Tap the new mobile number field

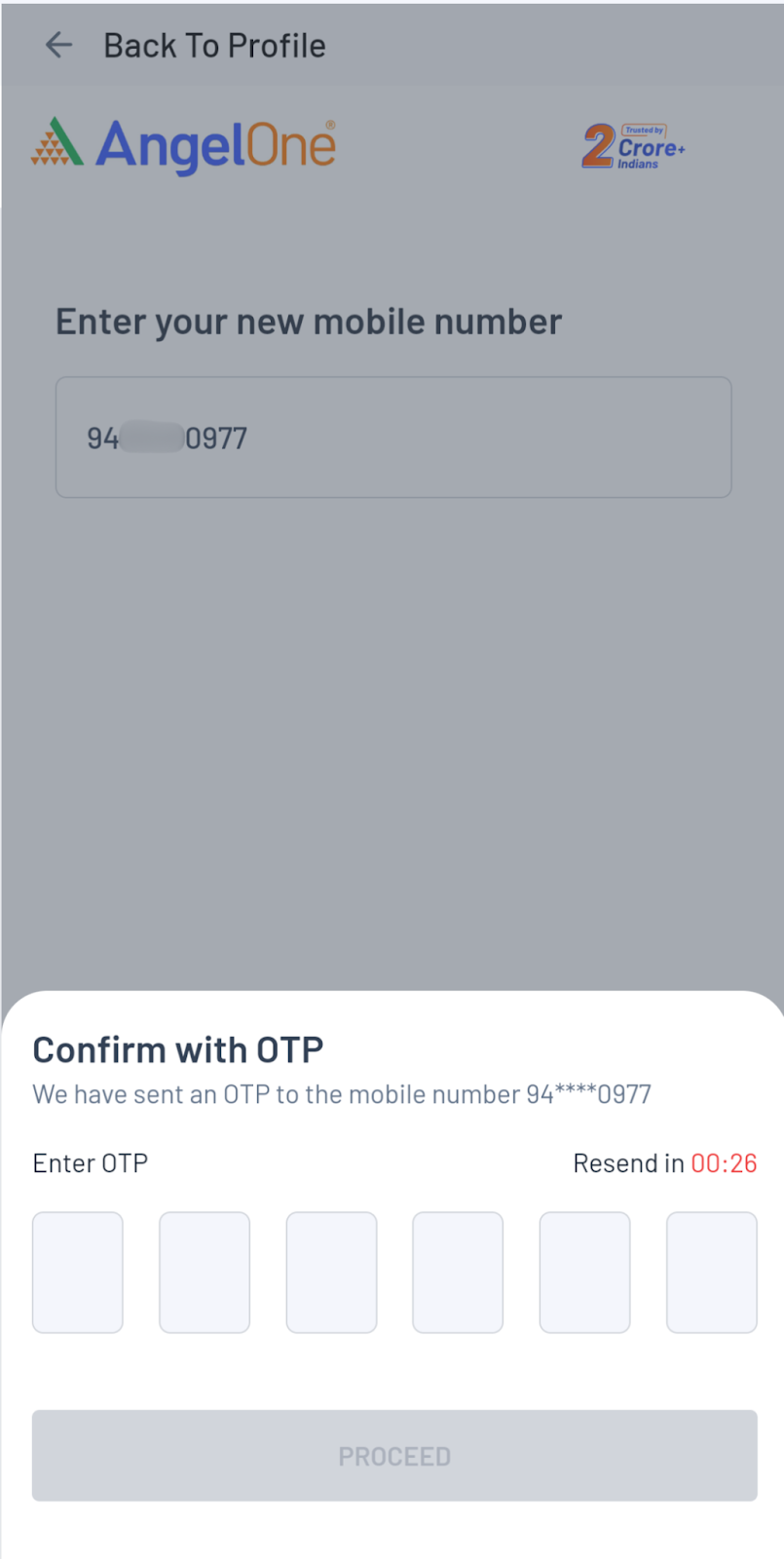[x=392, y=437]
